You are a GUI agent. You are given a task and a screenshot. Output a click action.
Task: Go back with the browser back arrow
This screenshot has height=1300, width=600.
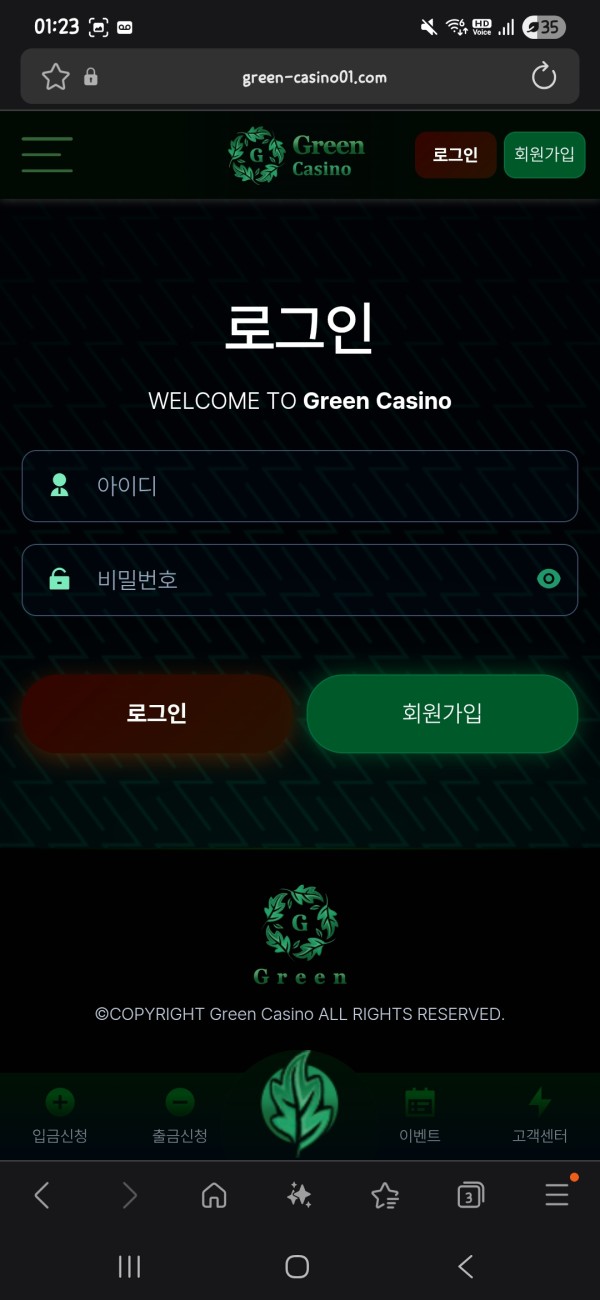point(42,1195)
